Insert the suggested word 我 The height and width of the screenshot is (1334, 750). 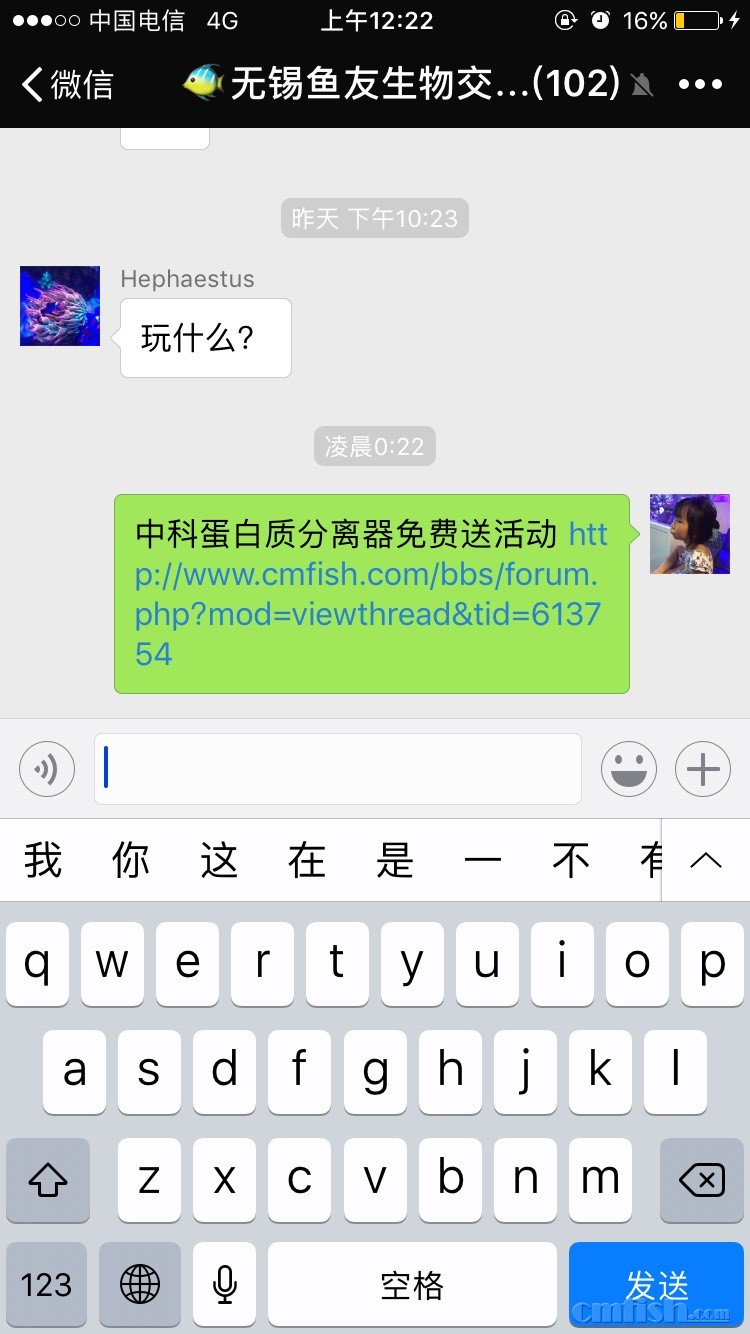click(x=43, y=860)
